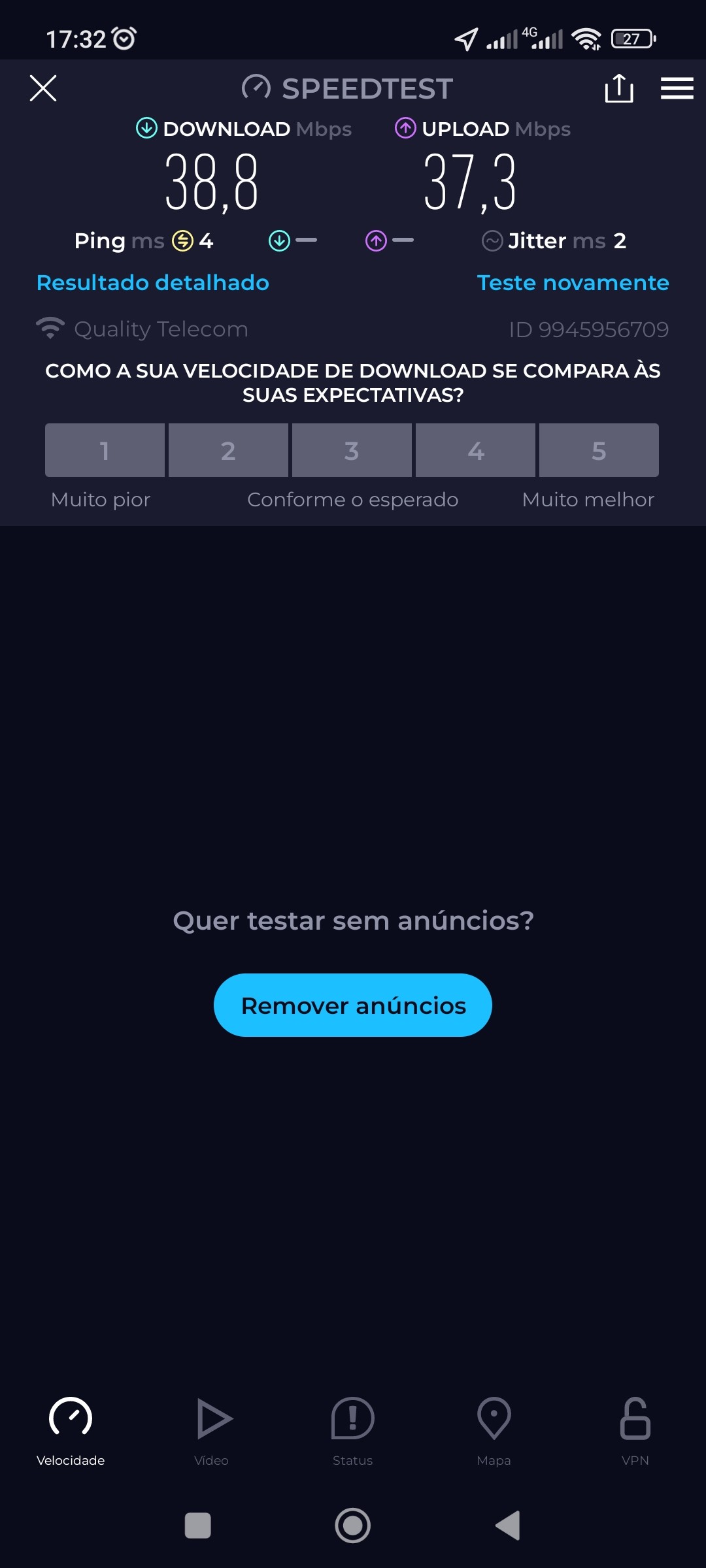Open the hamburger menu
Viewport: 706px width, 1568px height.
(677, 88)
